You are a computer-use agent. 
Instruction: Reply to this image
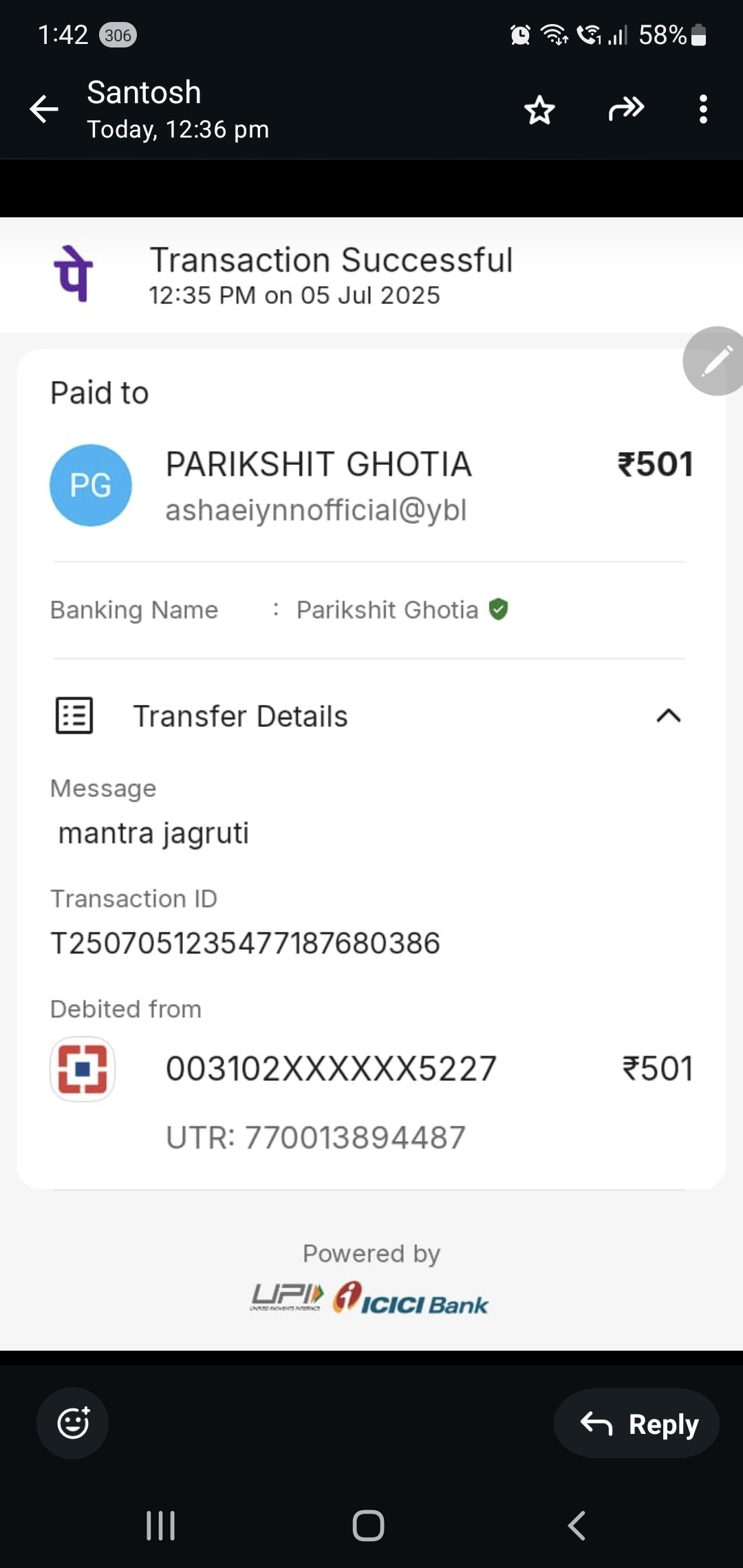click(x=636, y=1423)
